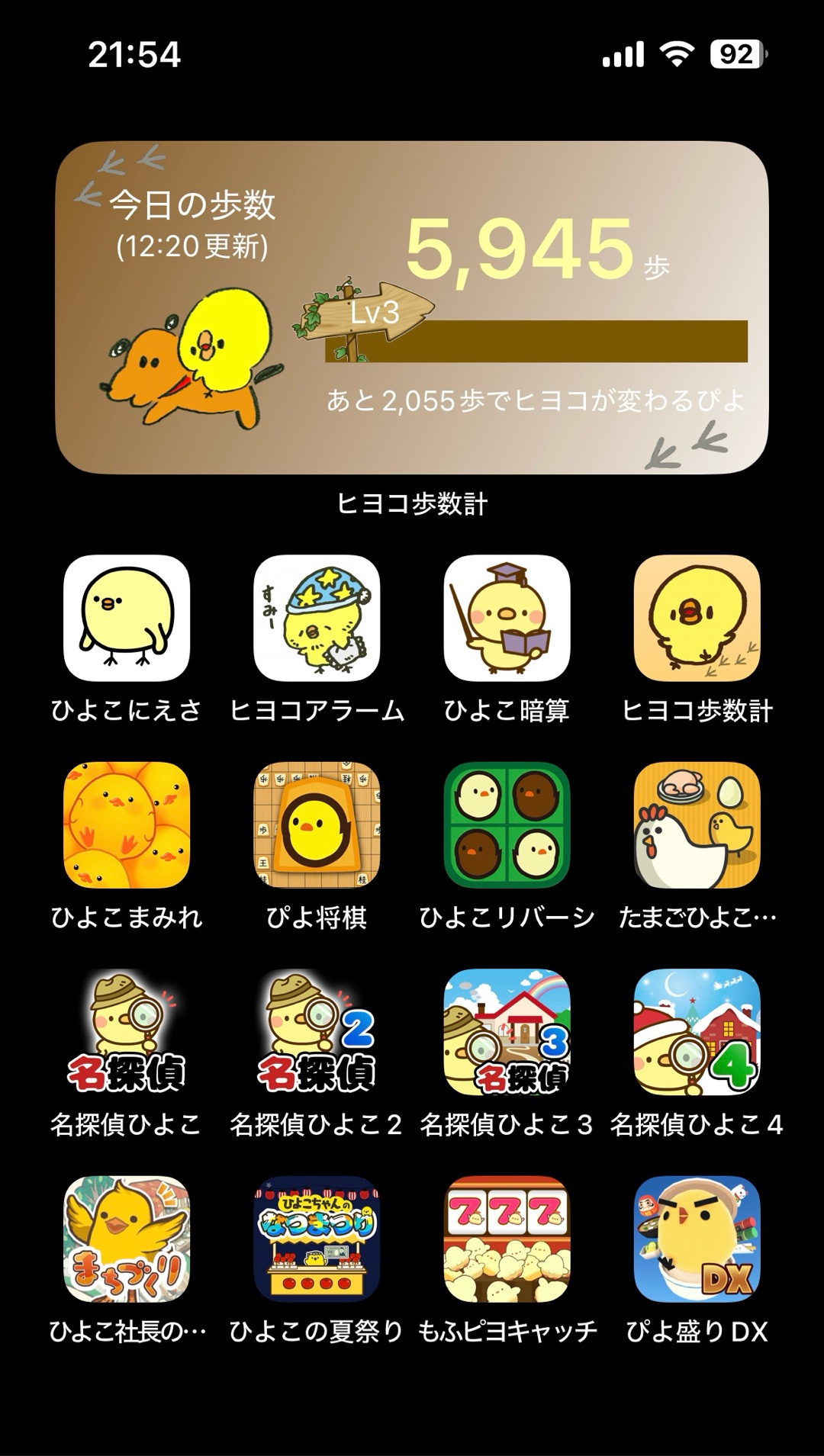824x1456 pixels.
Task: Open the ぴよ将棋 shogi app
Action: point(317,824)
